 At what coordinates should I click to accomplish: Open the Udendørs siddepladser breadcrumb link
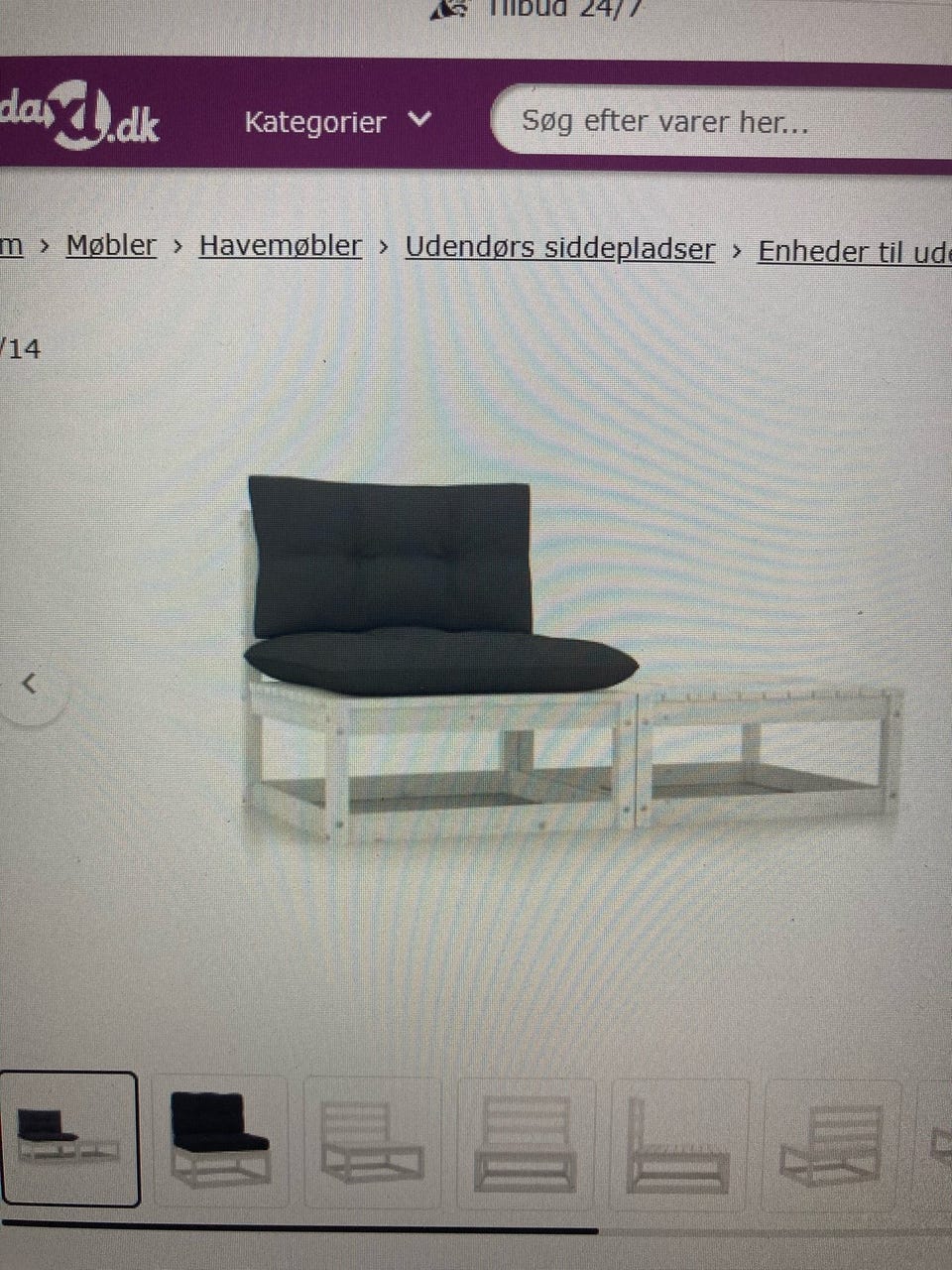click(x=559, y=248)
